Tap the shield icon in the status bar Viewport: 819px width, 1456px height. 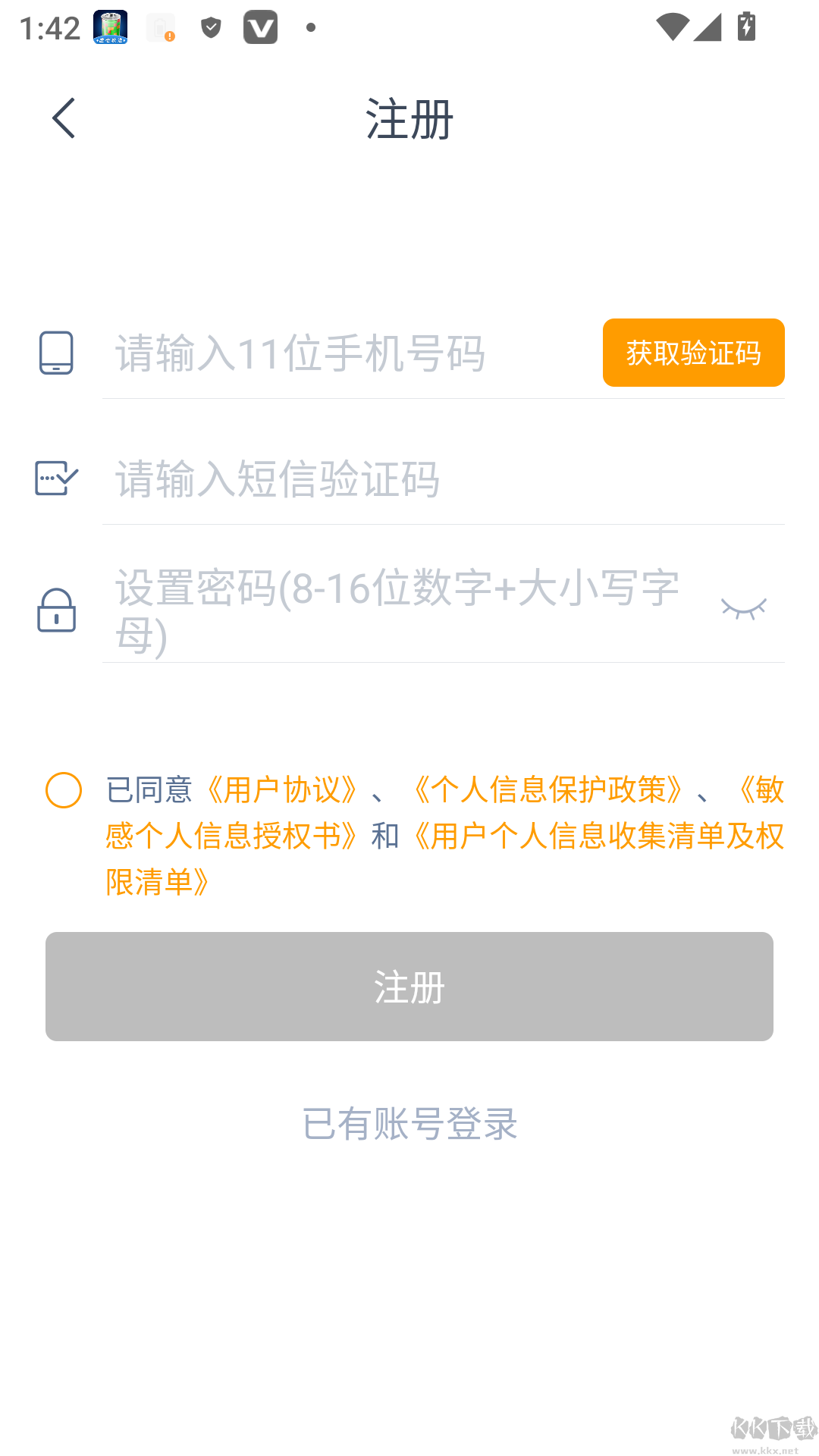(x=210, y=27)
